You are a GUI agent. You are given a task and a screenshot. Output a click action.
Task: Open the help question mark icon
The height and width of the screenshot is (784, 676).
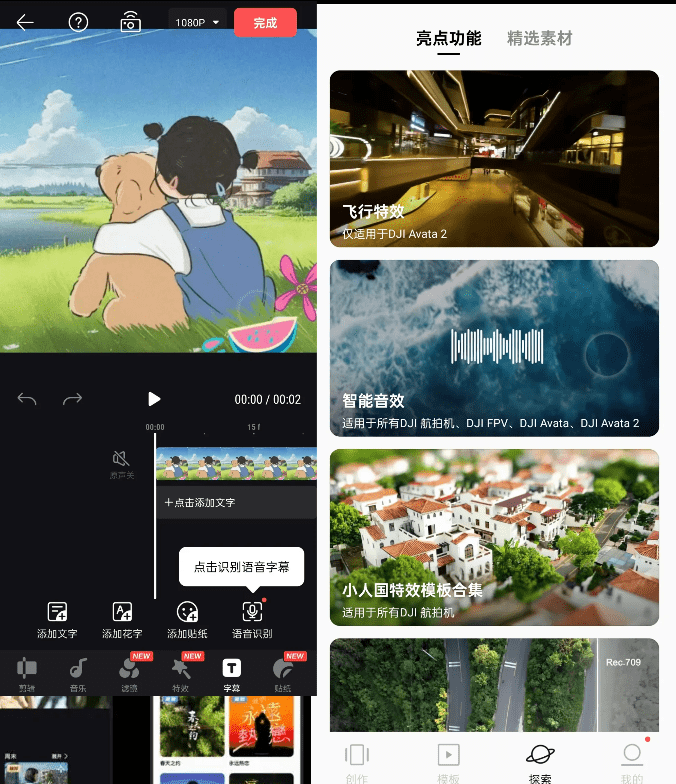(78, 22)
